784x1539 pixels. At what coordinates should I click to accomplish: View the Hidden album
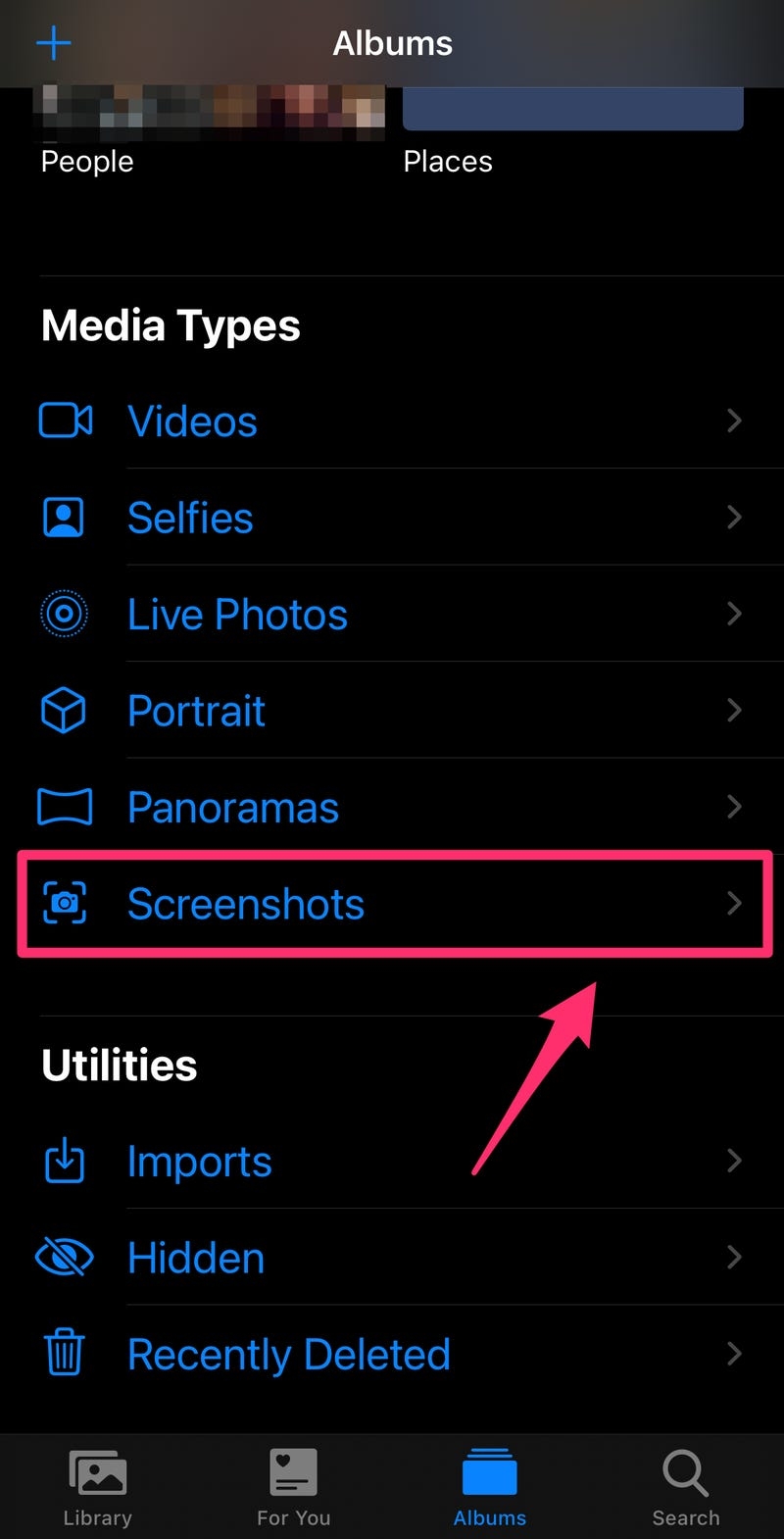[x=196, y=1258]
